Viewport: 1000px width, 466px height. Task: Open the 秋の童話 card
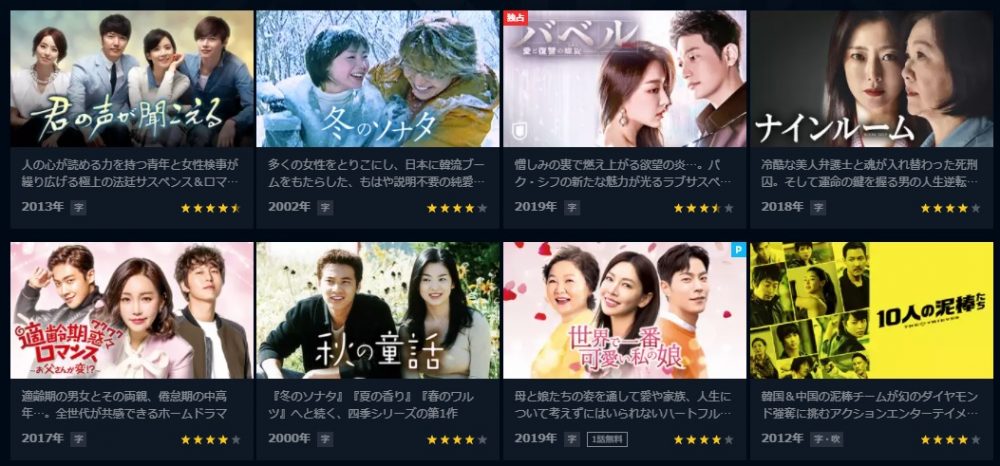click(x=378, y=311)
